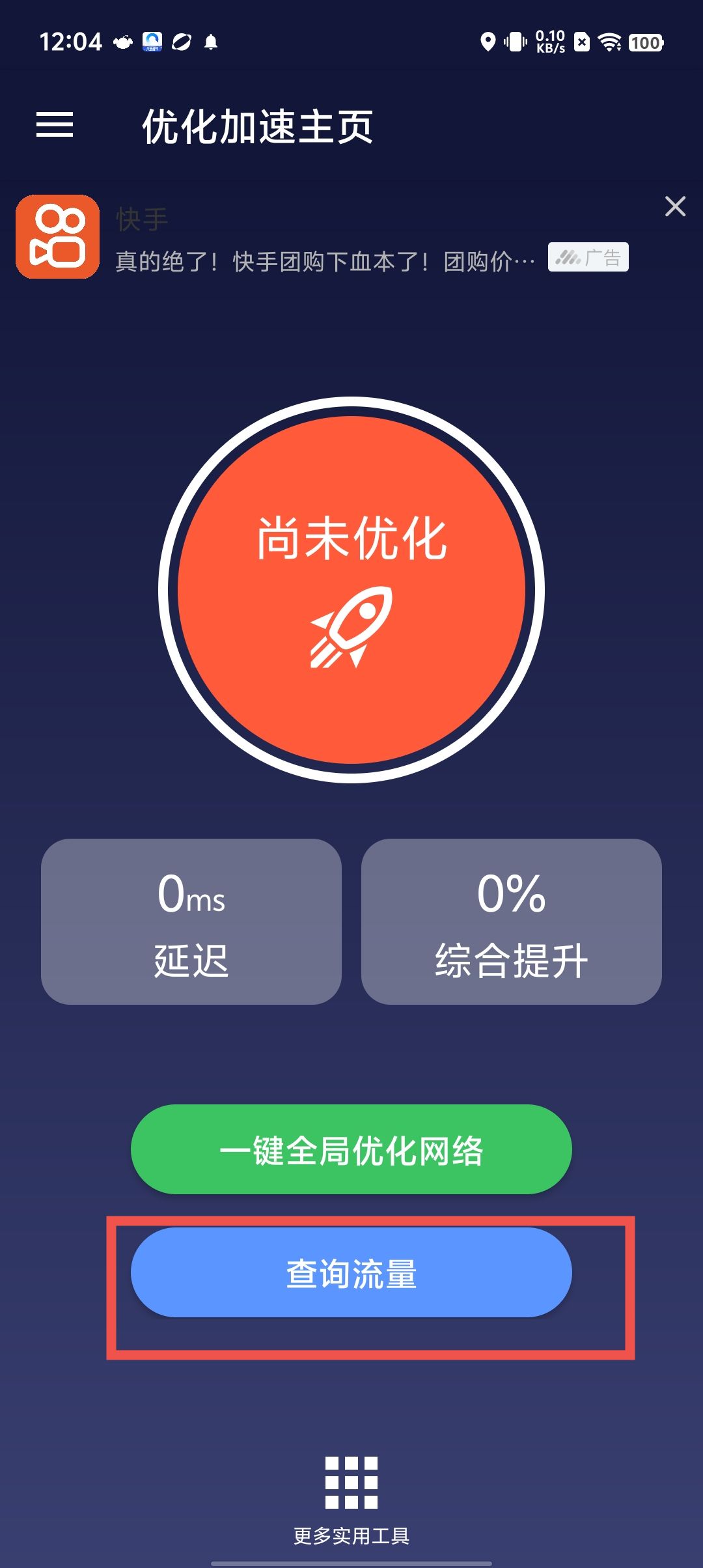This screenshot has width=703, height=1568.
Task: Open 更多实用工具 grid
Action: [x=351, y=1496]
